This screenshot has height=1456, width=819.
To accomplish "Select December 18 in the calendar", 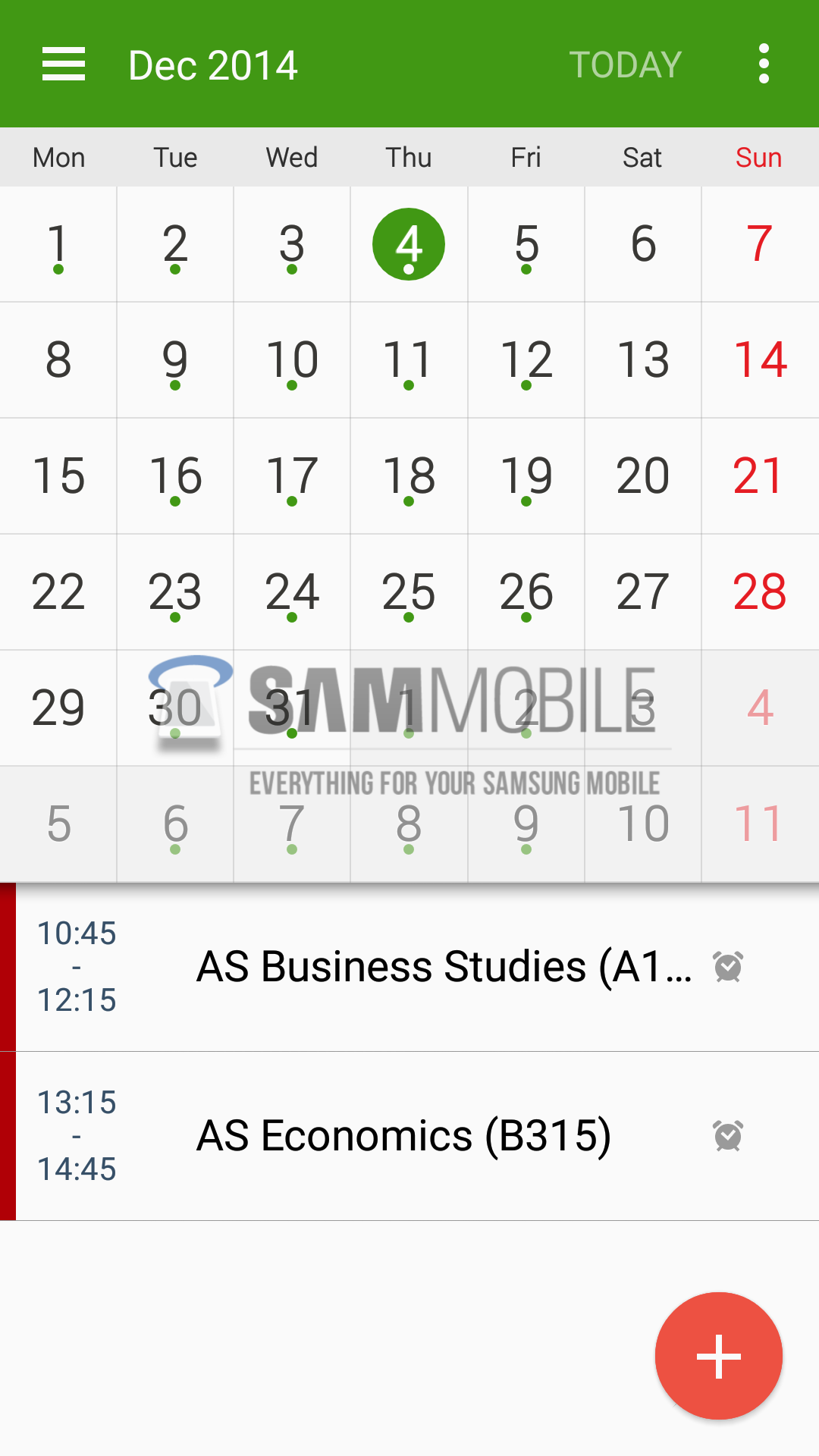I will (409, 476).
